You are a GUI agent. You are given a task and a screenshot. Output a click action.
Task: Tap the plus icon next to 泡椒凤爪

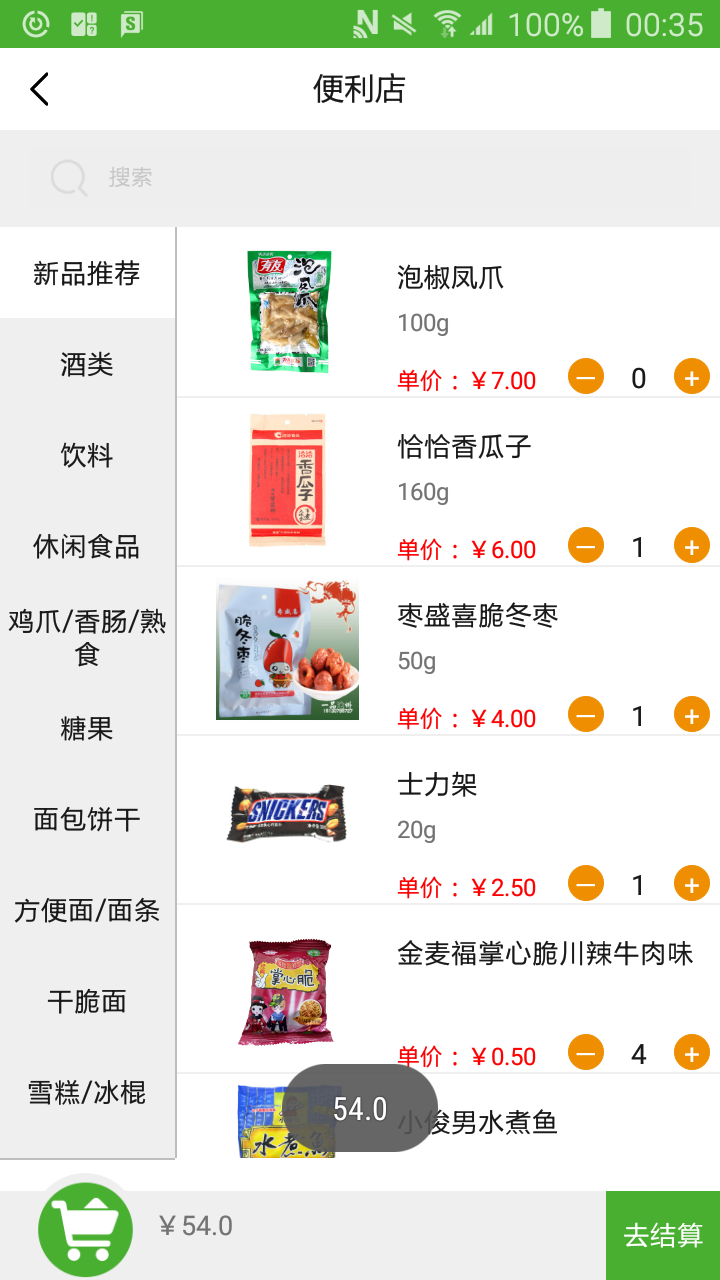(x=691, y=377)
